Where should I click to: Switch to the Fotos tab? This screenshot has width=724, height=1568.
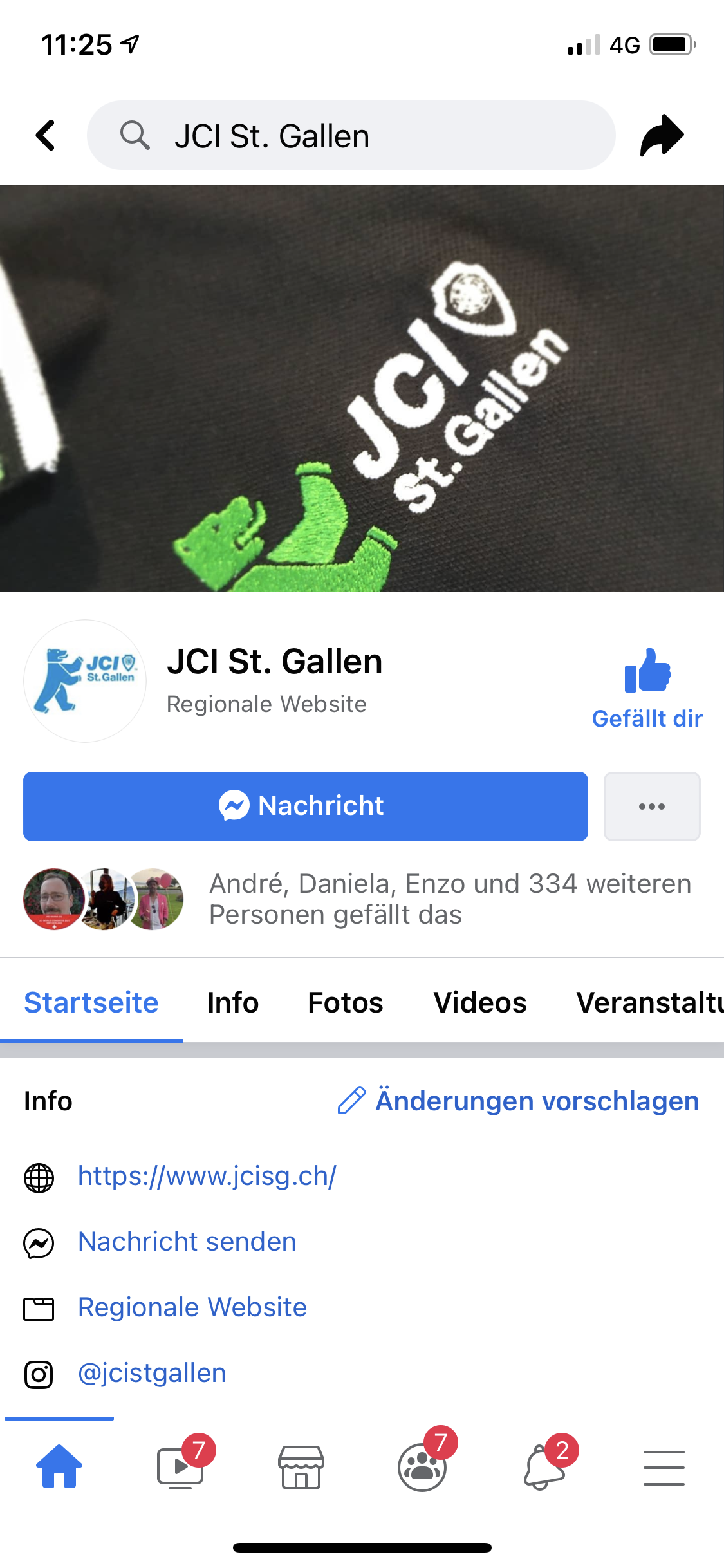[x=346, y=1002]
